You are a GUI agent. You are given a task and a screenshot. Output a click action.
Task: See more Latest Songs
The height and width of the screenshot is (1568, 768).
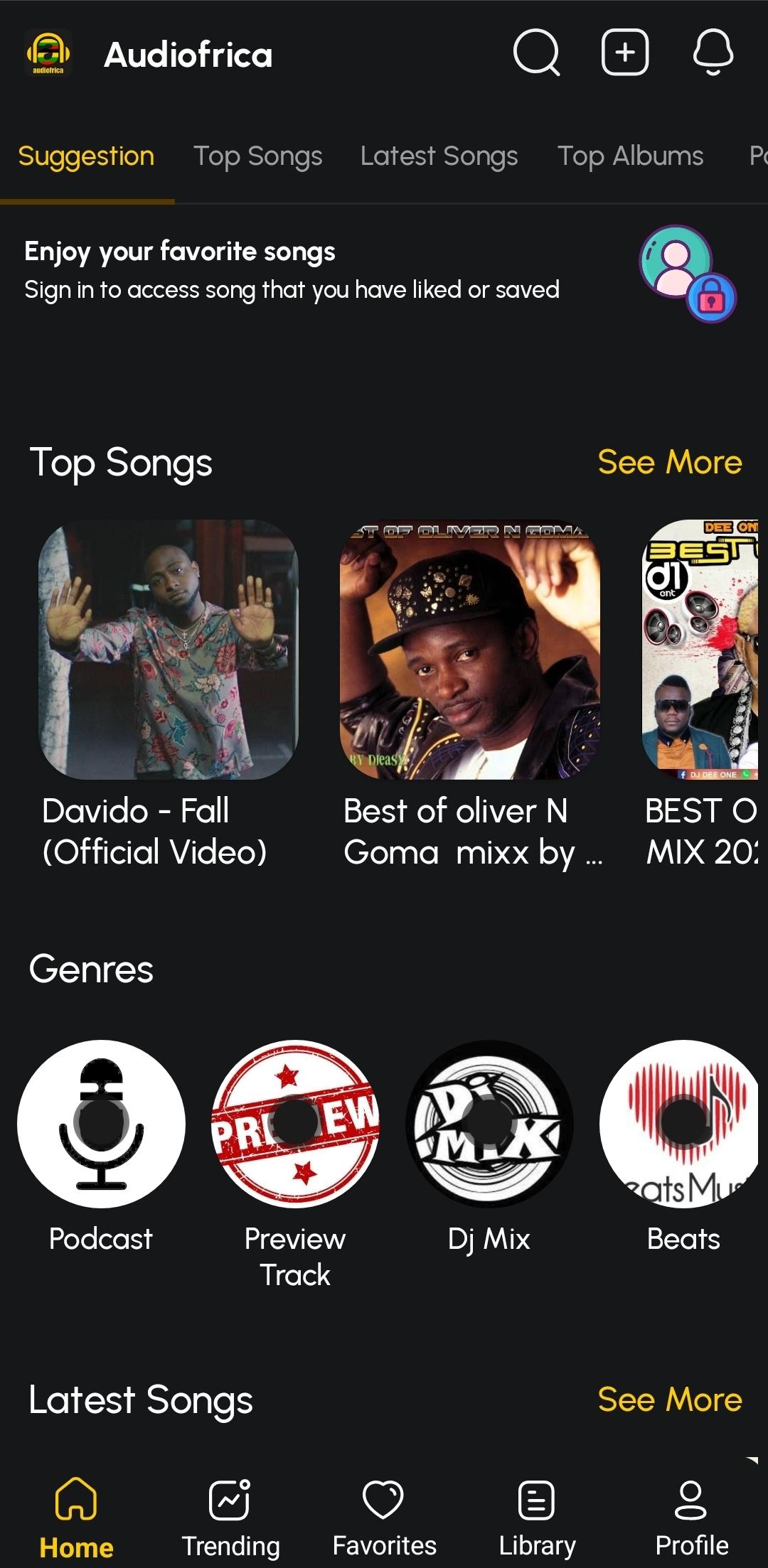pos(669,1400)
